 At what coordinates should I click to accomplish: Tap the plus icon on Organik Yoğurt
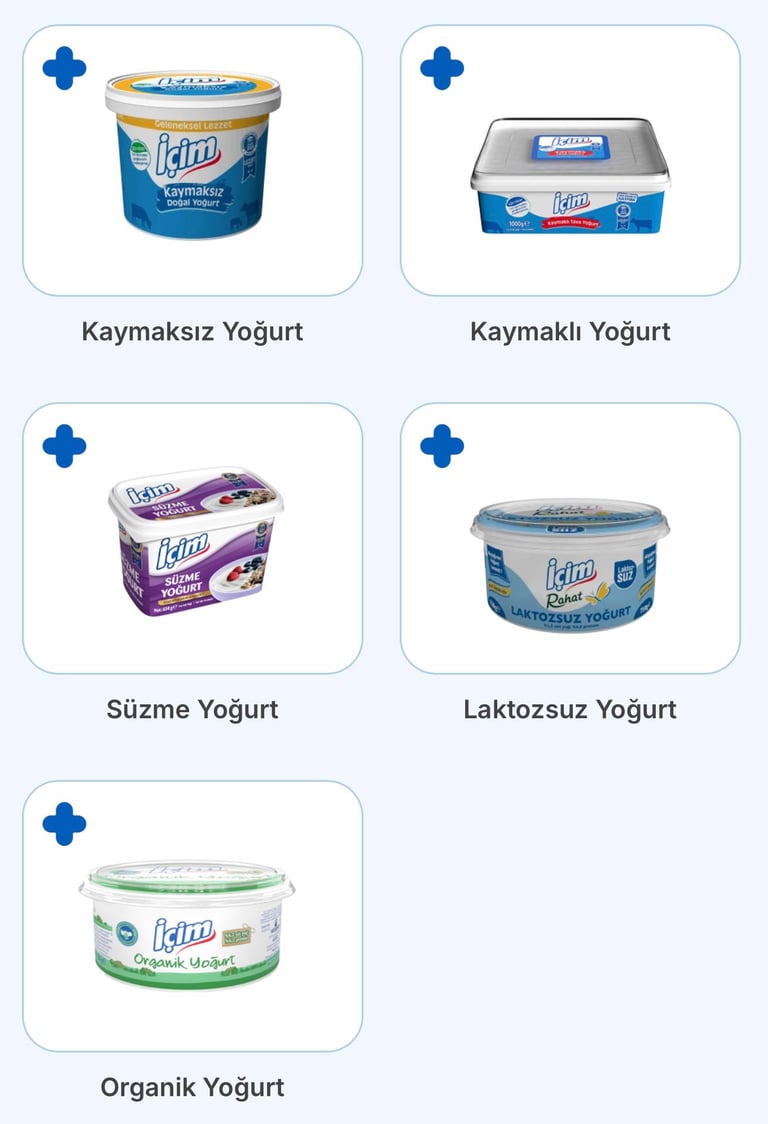coord(64,824)
